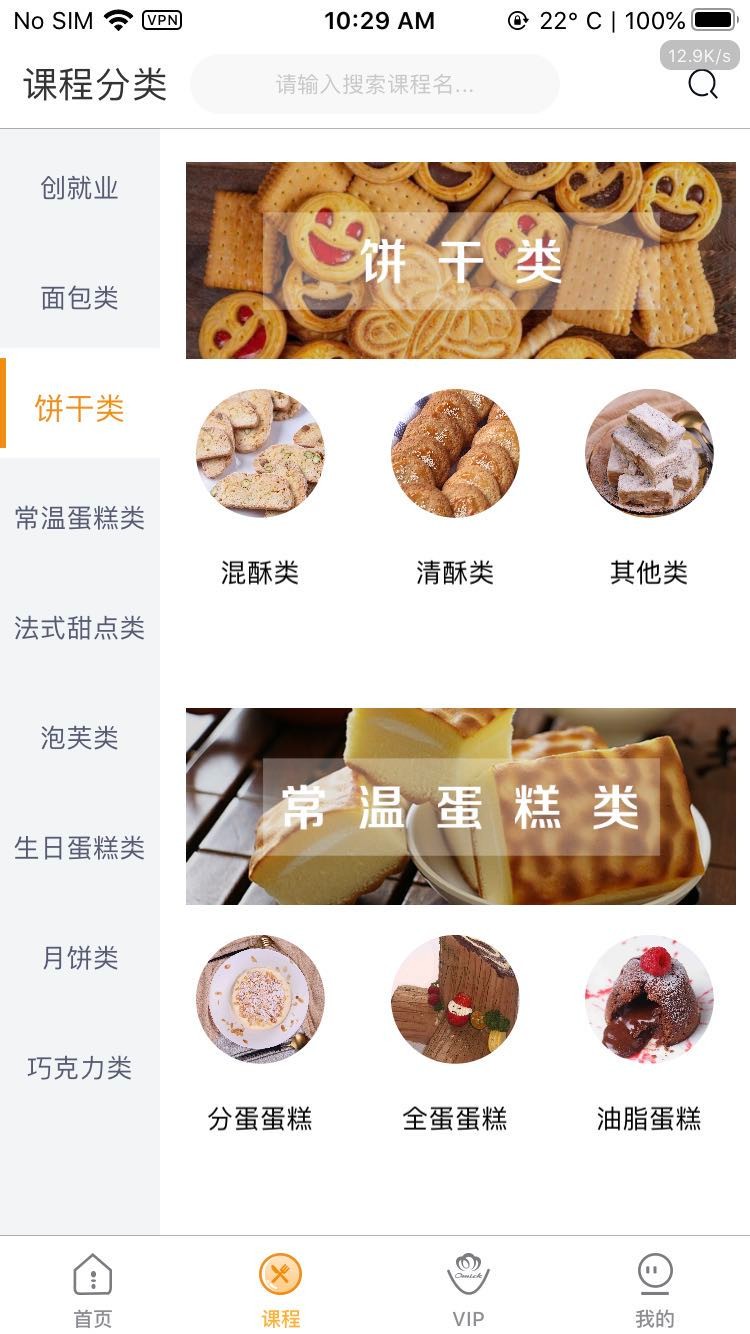Image resolution: width=750 pixels, height=1334 pixels.
Task: Tap the 首页 home icon in bottom bar
Action: 93,1273
